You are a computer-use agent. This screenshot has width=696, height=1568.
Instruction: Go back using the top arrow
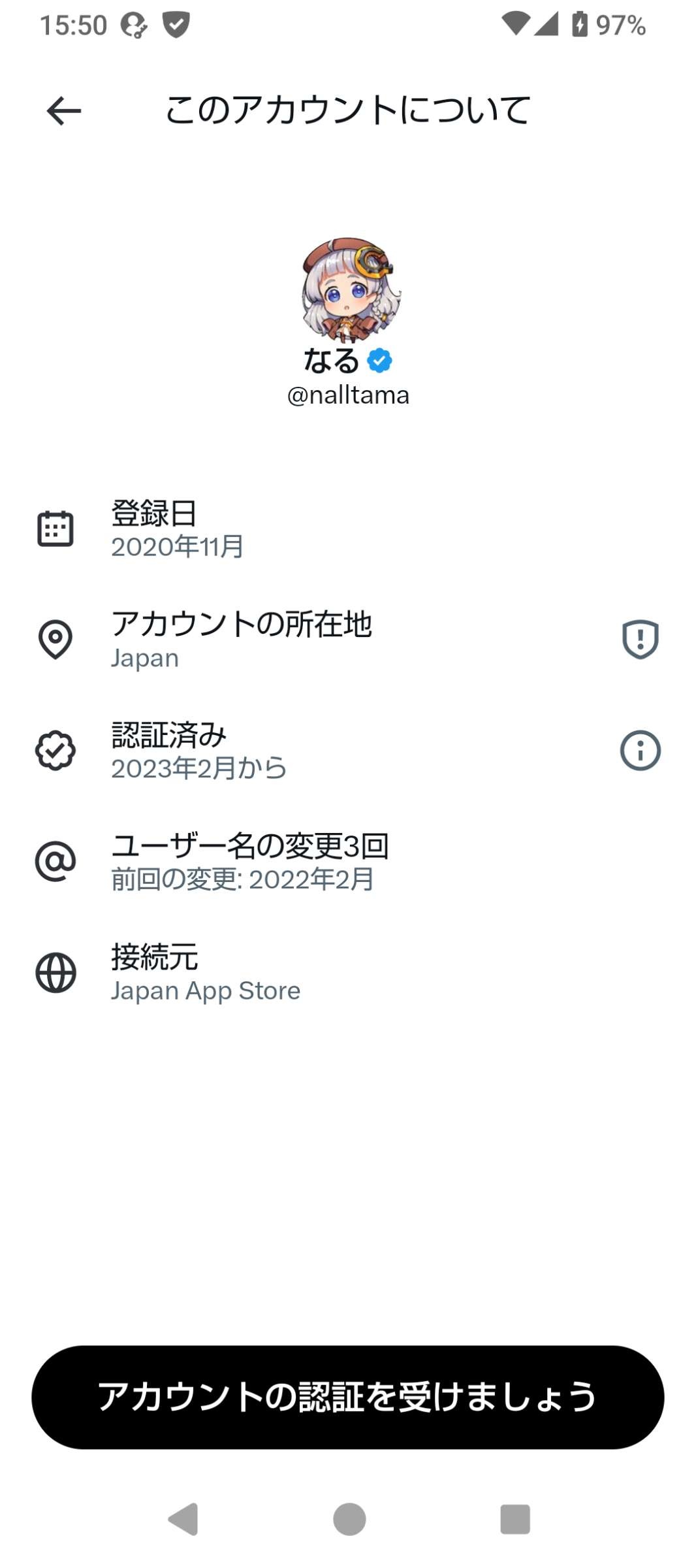coord(63,110)
